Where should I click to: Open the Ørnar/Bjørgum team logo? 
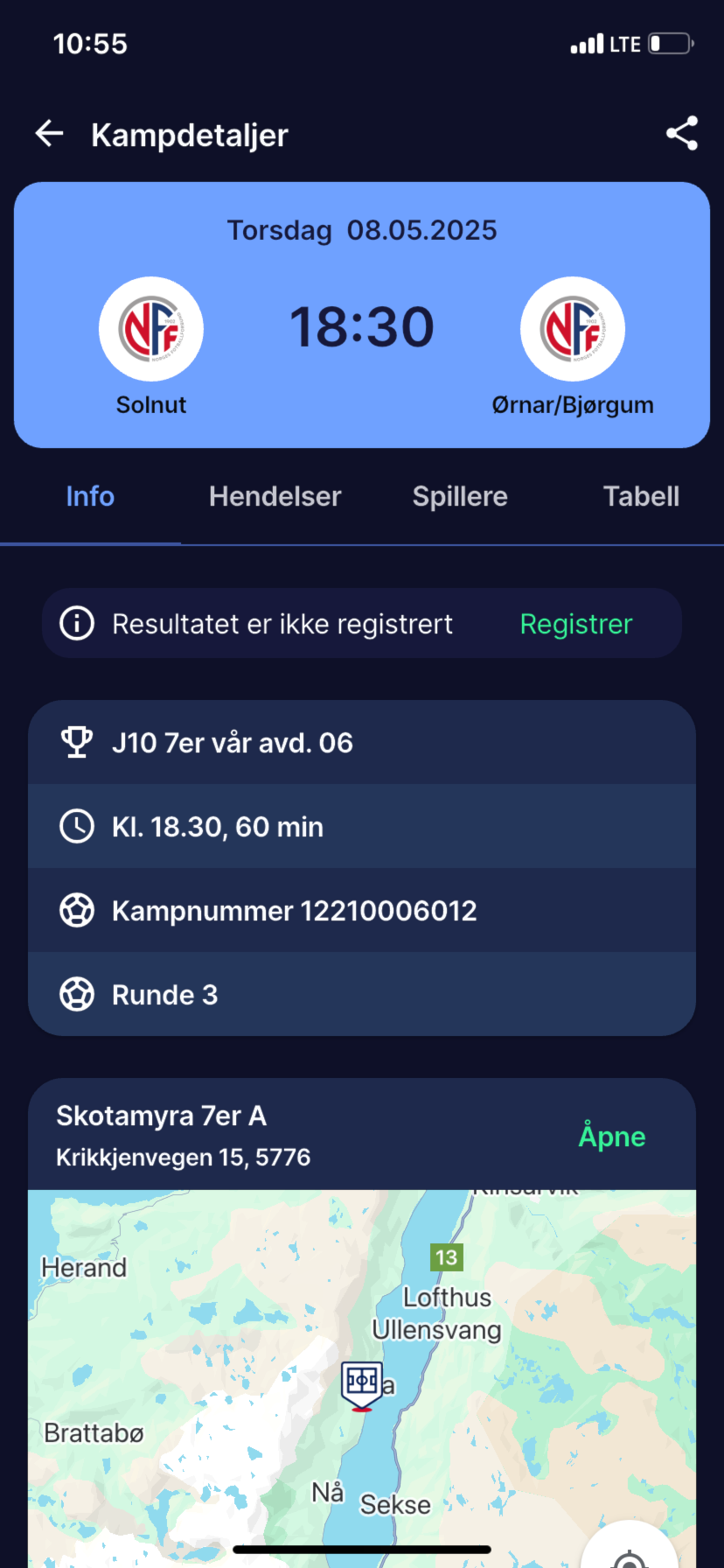click(x=573, y=329)
